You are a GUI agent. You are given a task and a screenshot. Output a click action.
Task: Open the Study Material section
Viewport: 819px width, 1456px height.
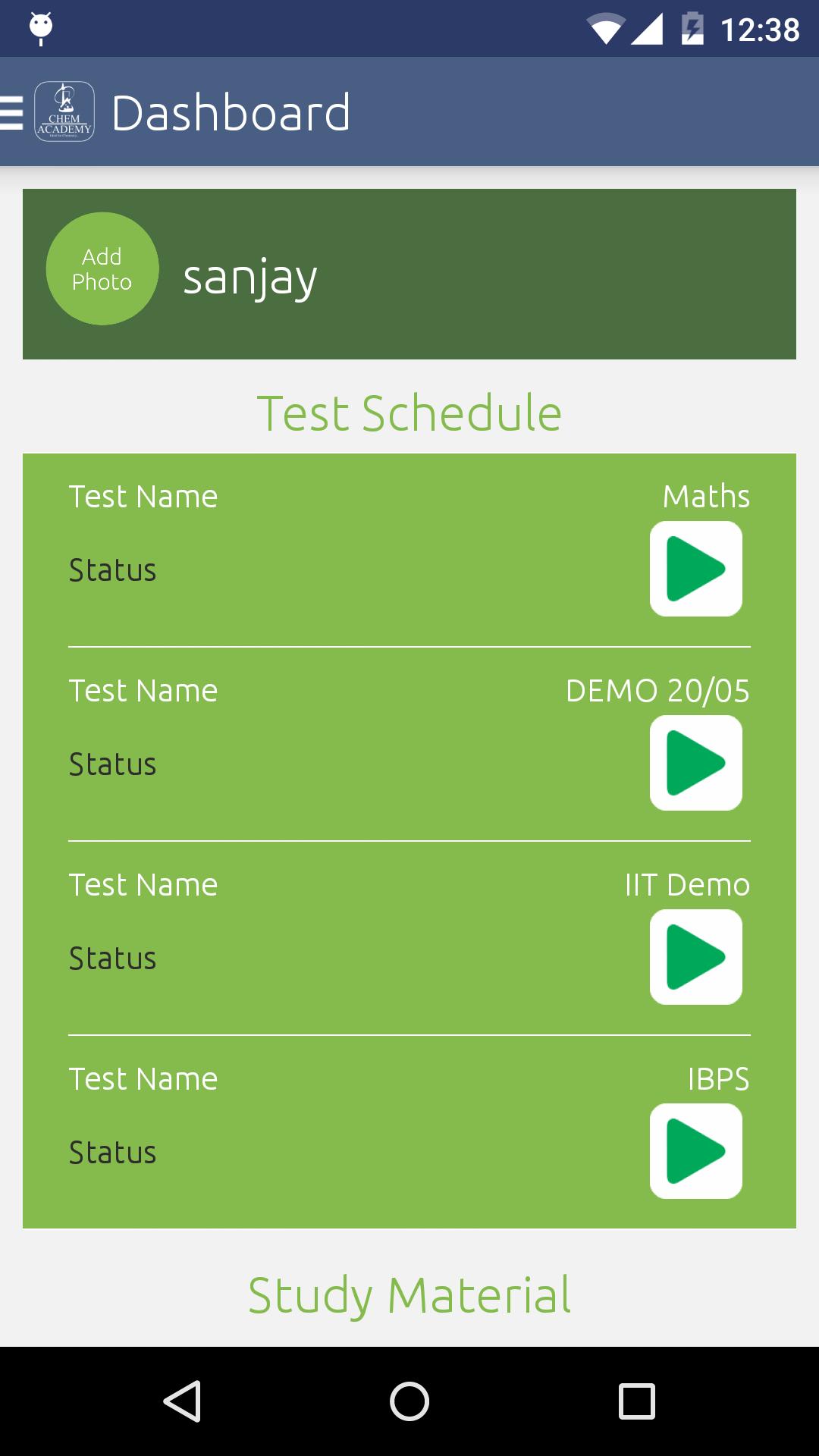point(409,1292)
